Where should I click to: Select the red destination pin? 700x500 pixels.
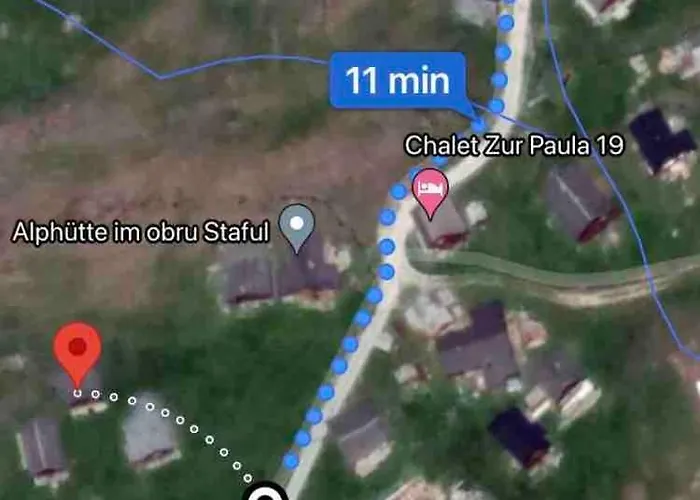click(78, 352)
